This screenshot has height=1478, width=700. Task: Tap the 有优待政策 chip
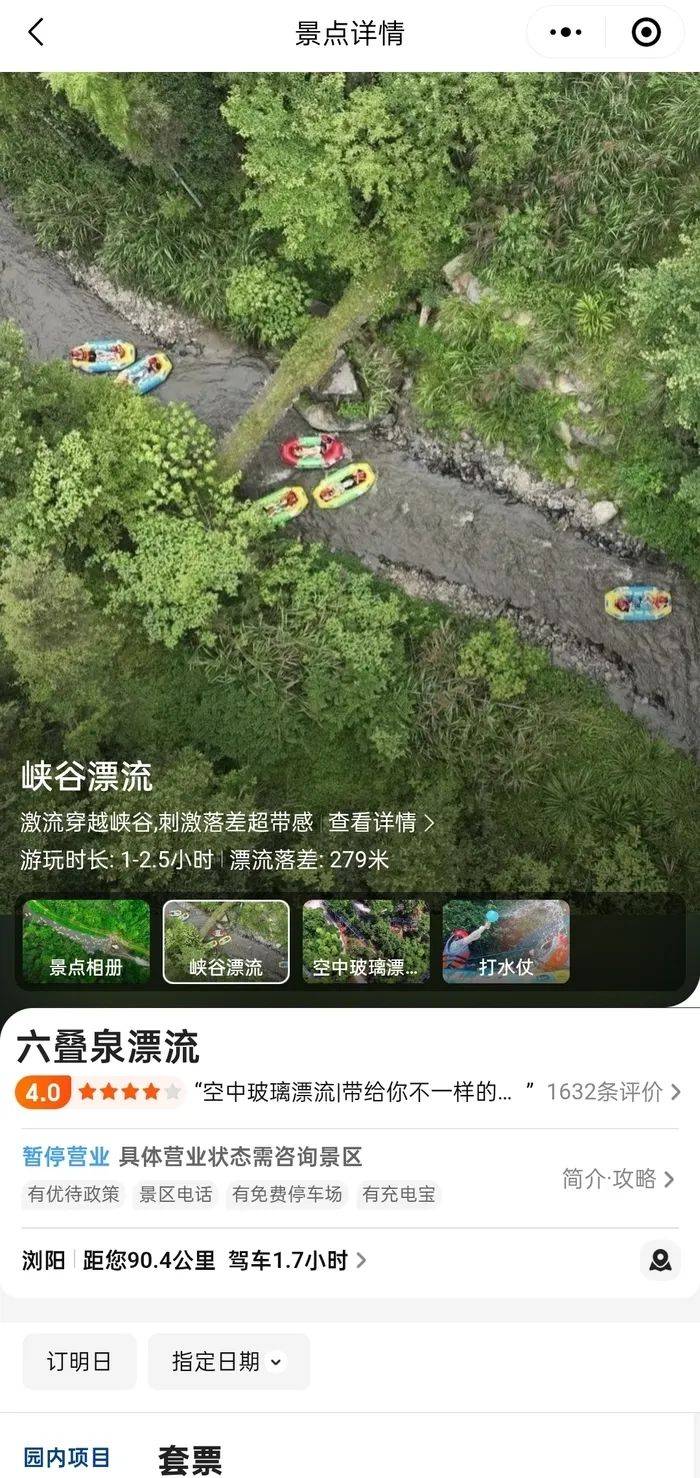pyautogui.click(x=73, y=1194)
